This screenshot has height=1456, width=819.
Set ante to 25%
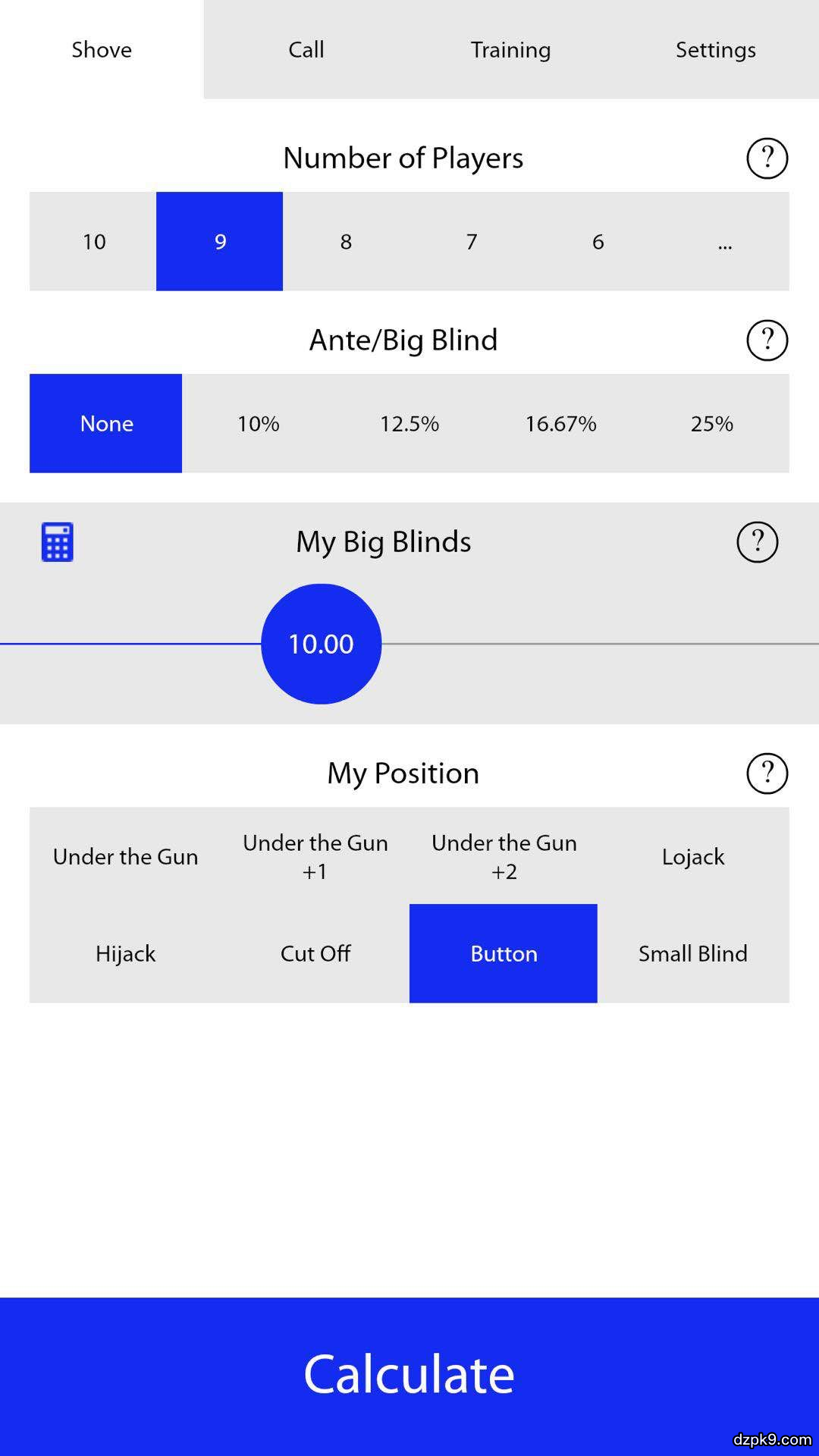tap(712, 424)
